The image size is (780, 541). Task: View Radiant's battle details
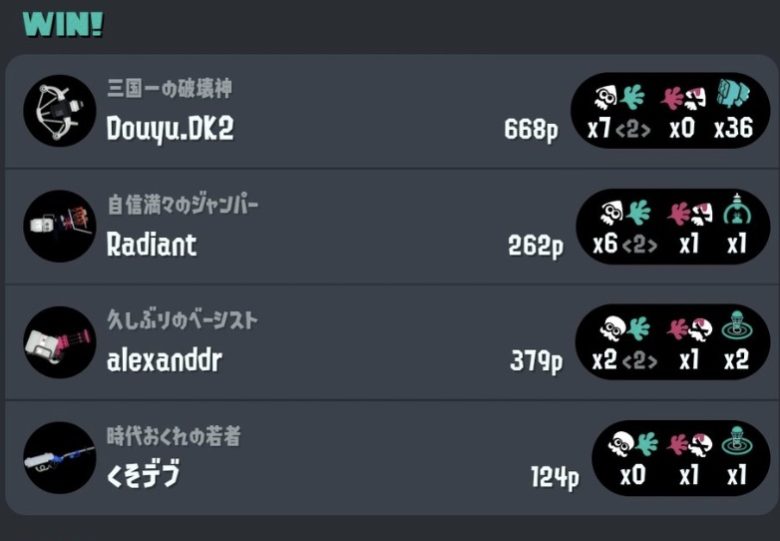pos(390,228)
